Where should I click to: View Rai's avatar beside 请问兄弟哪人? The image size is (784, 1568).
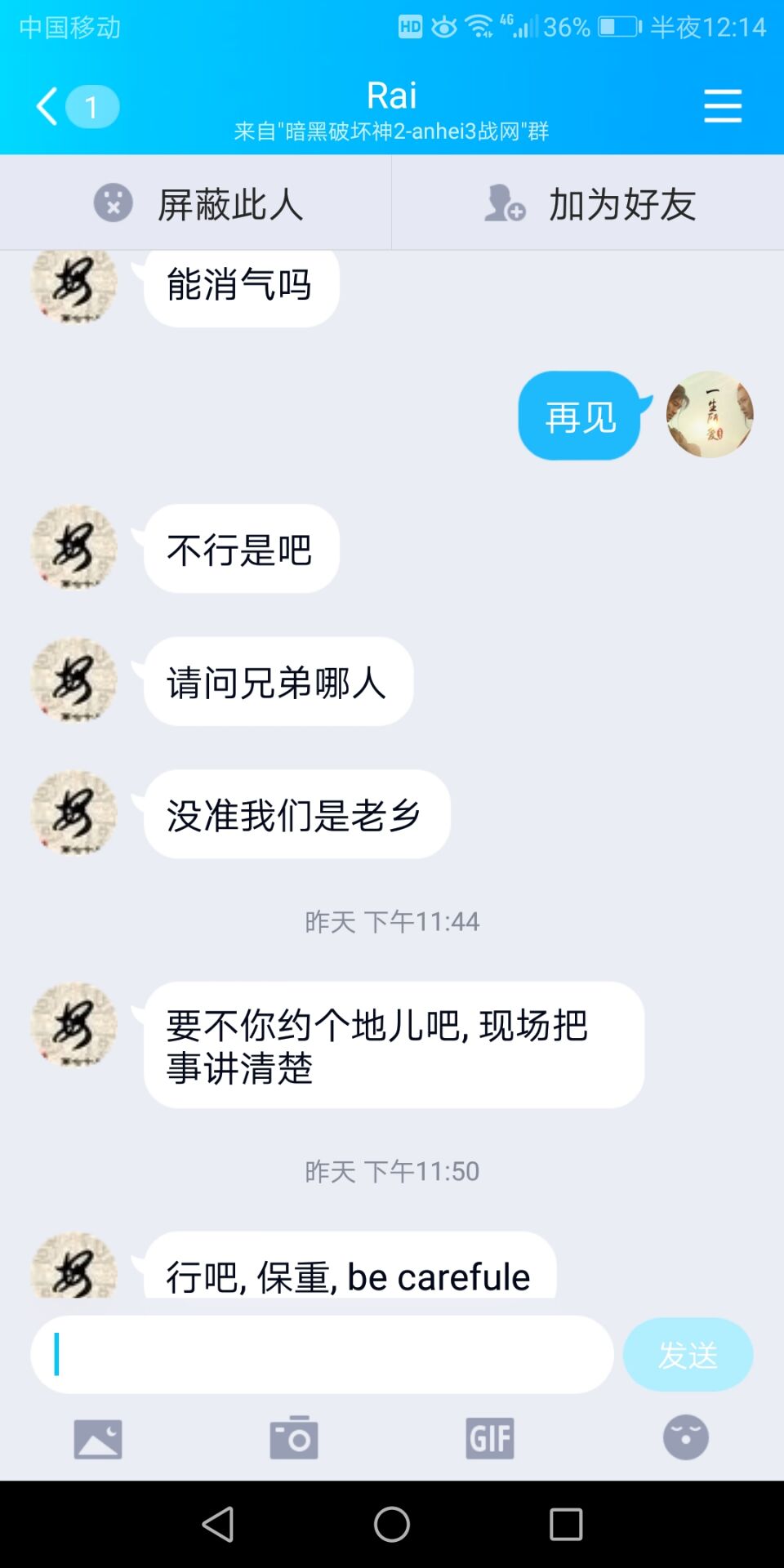(x=73, y=680)
